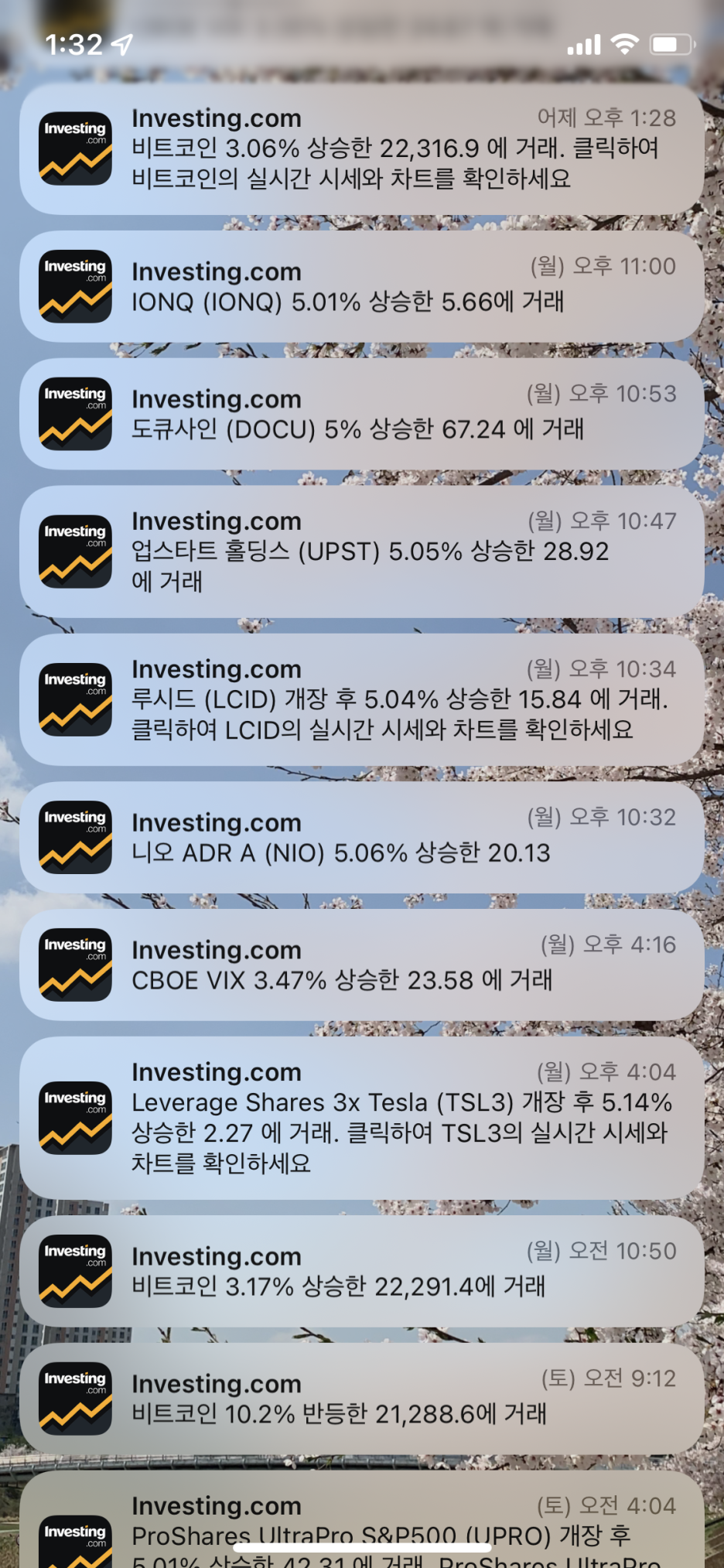This screenshot has height=1568, width=724.
Task: Open the DocuSign 67.24 price alert
Action: (x=362, y=414)
